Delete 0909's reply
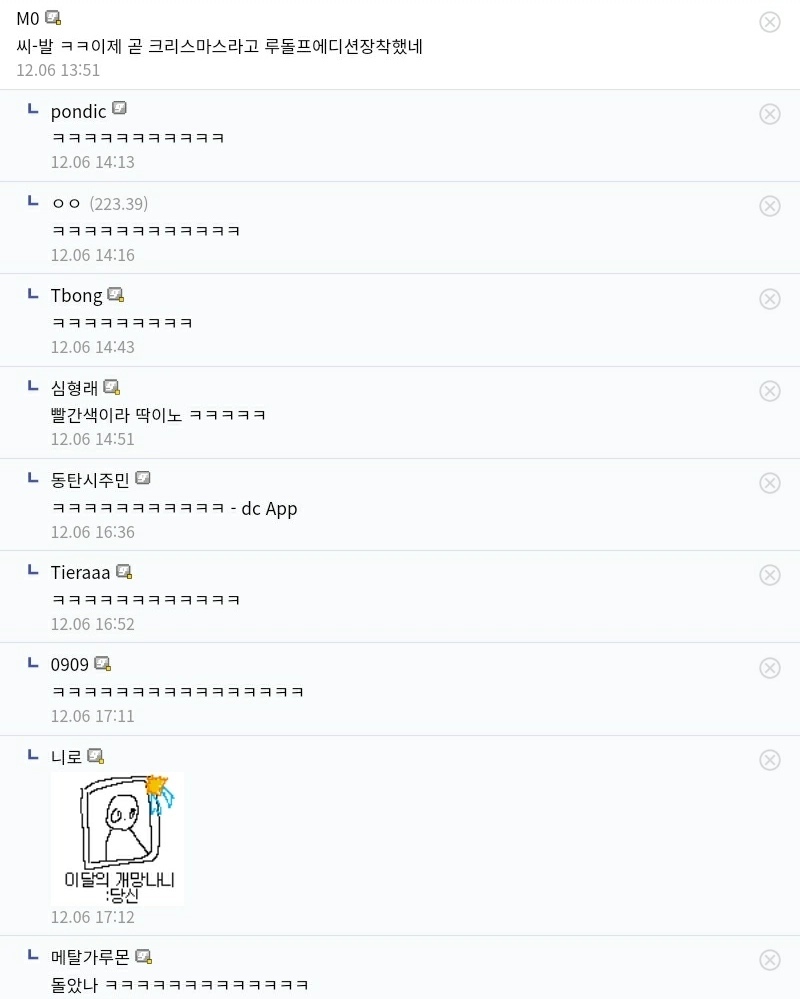This screenshot has height=999, width=800. tap(770, 668)
